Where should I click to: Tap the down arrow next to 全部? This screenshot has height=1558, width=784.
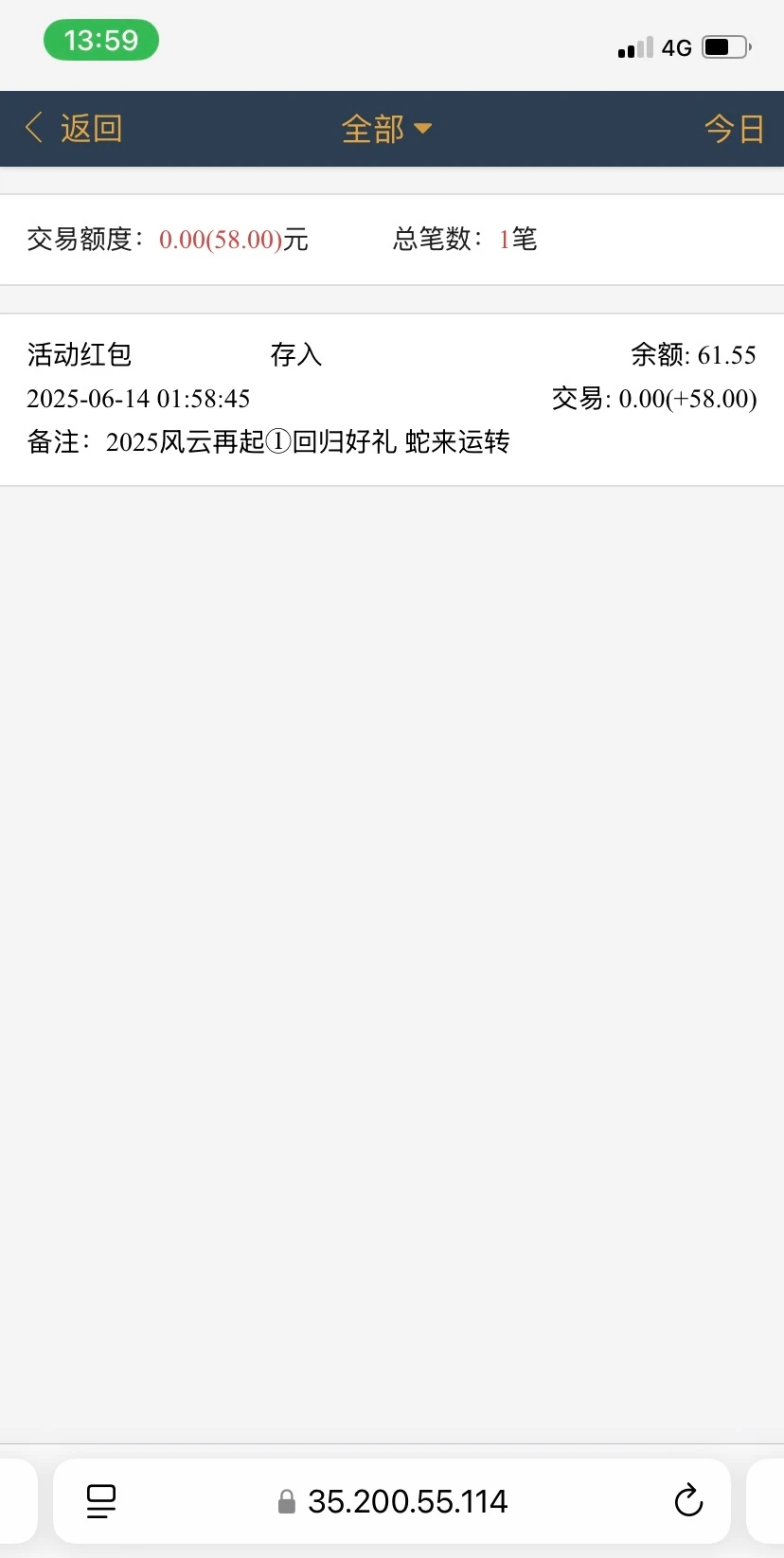pos(423,130)
